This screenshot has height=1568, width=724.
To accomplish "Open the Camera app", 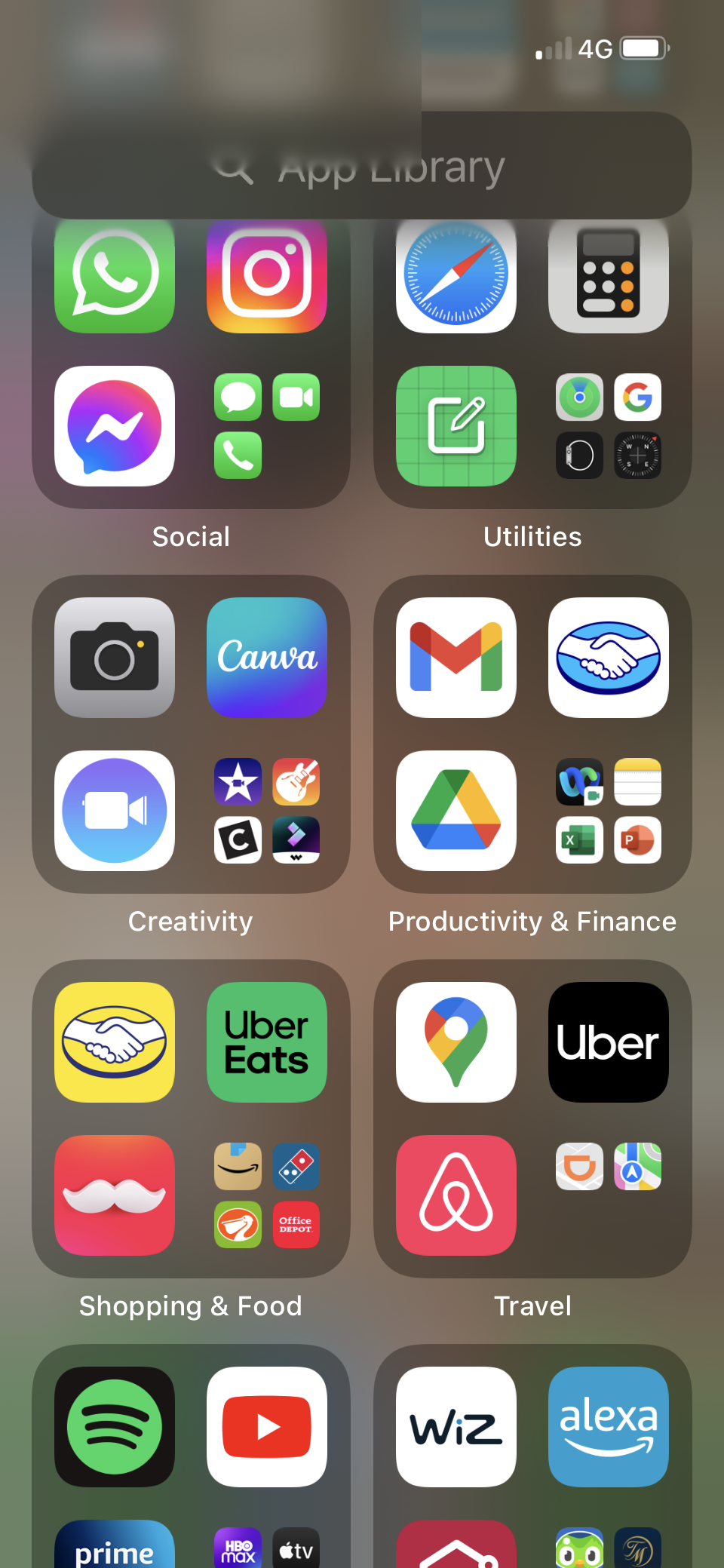I will [x=115, y=658].
